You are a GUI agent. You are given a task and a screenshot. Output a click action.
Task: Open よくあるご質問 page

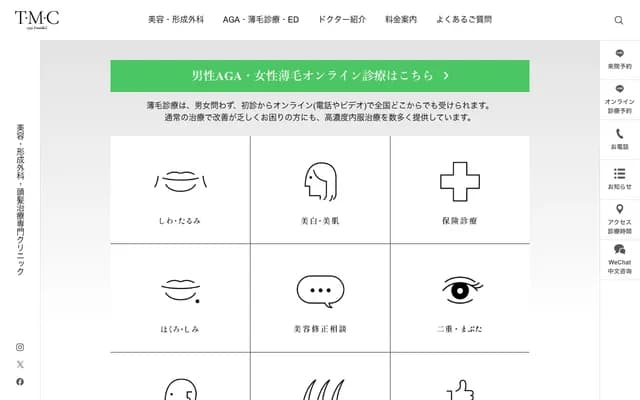point(462,20)
